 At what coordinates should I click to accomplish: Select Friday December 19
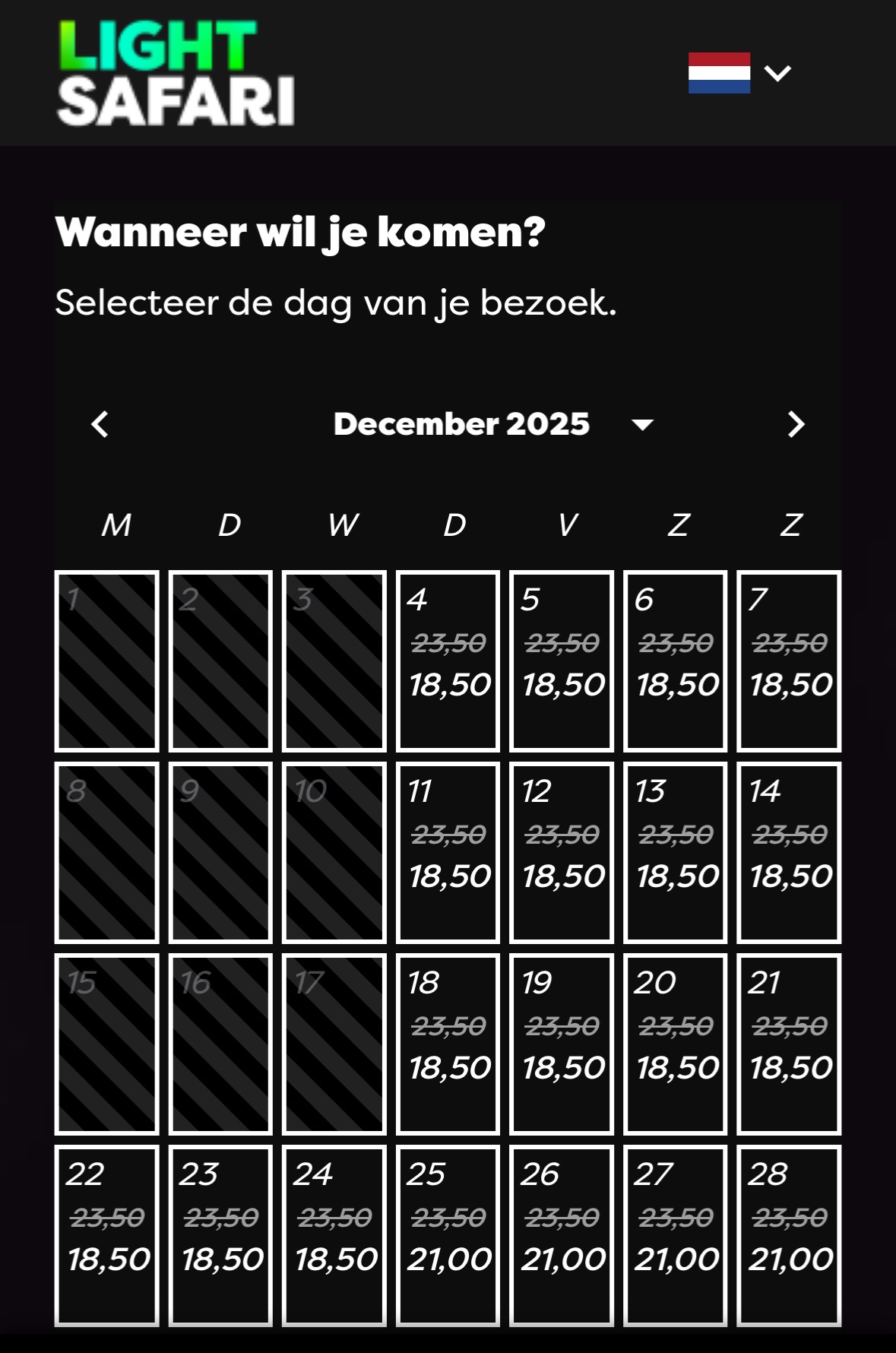[562, 1044]
